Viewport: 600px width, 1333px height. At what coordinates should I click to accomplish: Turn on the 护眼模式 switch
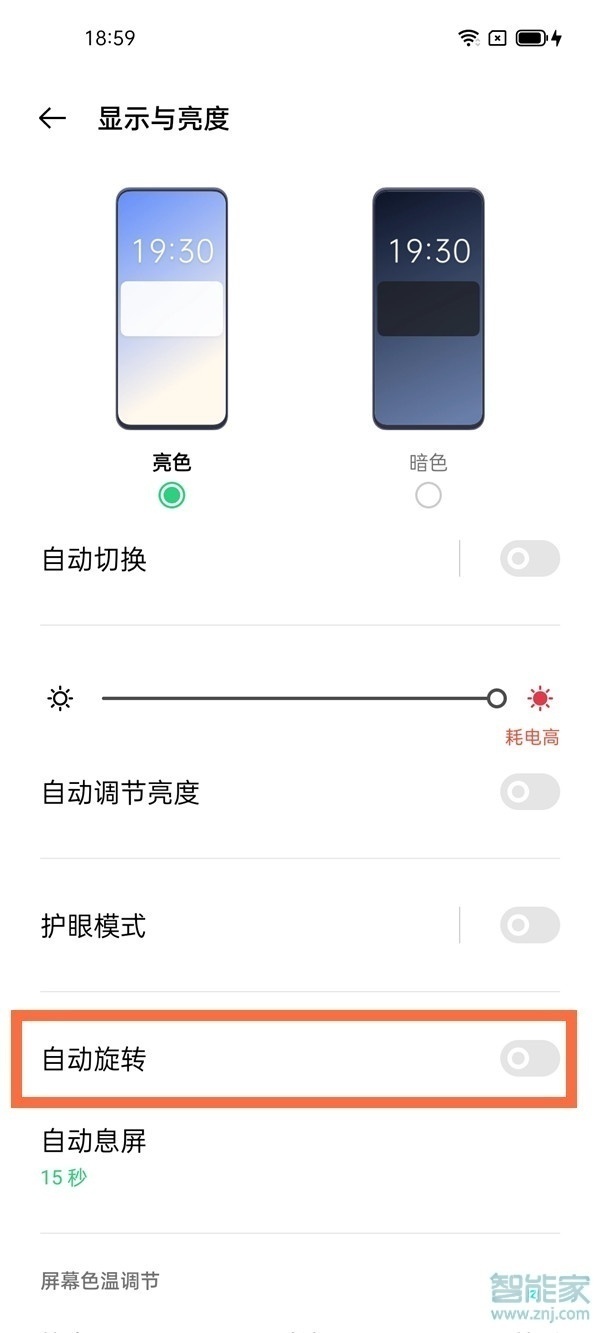pos(529,926)
